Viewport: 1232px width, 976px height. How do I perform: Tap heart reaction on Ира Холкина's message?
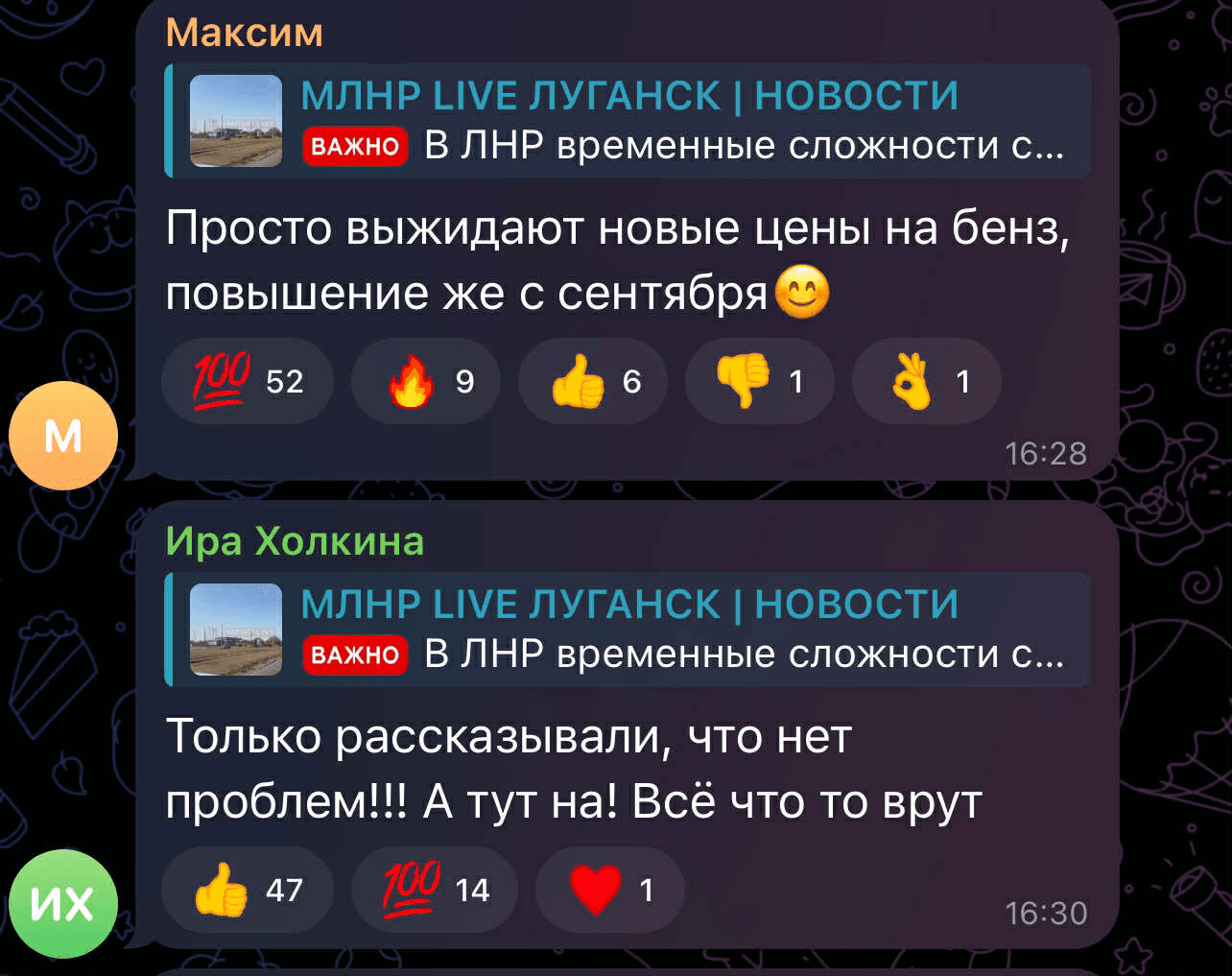coord(609,890)
